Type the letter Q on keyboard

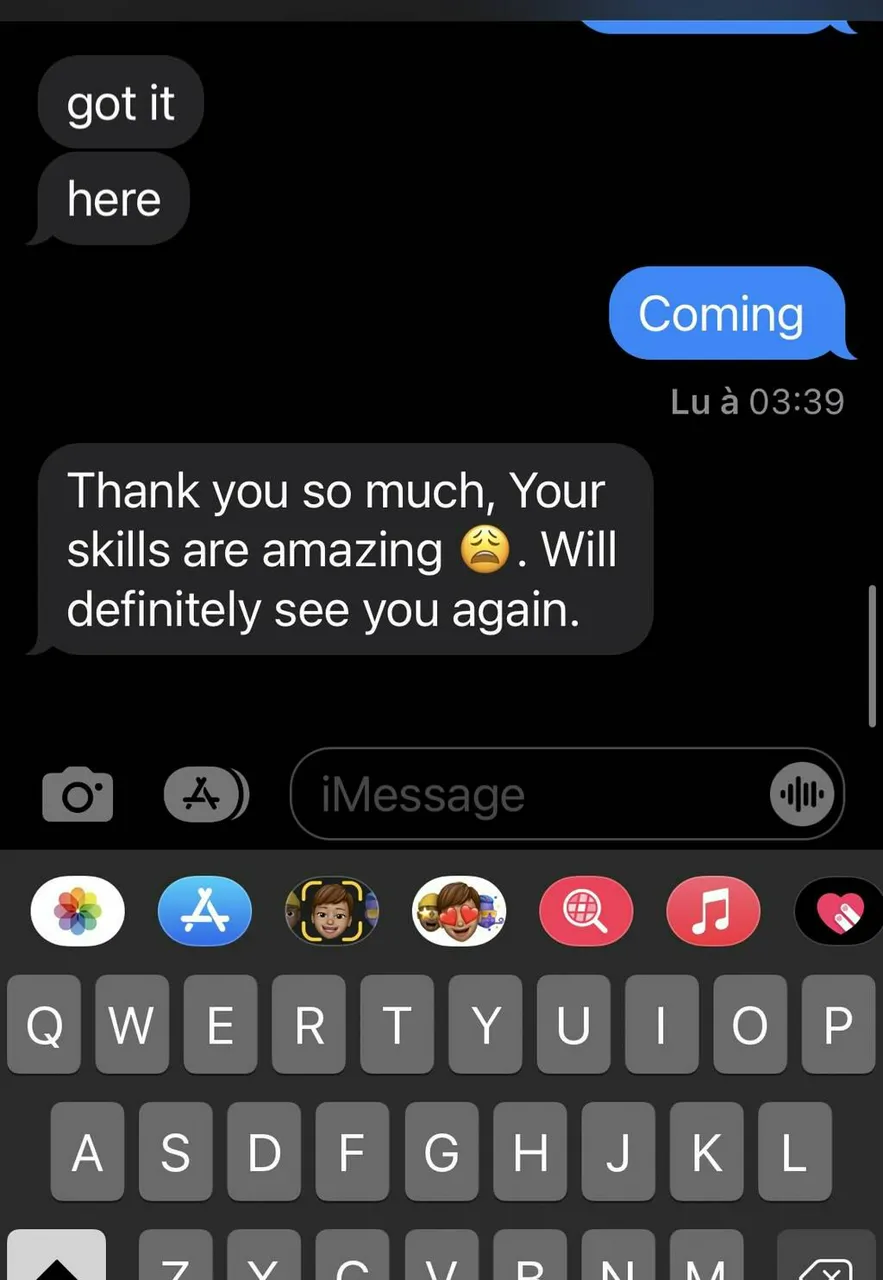[x=44, y=1025]
